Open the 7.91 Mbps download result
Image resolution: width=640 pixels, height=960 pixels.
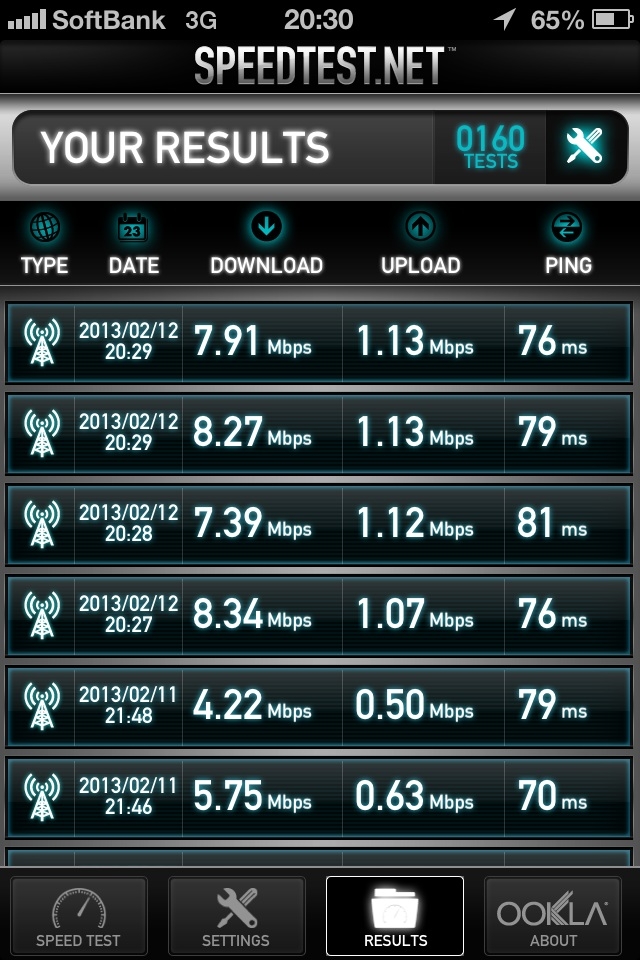[320, 343]
